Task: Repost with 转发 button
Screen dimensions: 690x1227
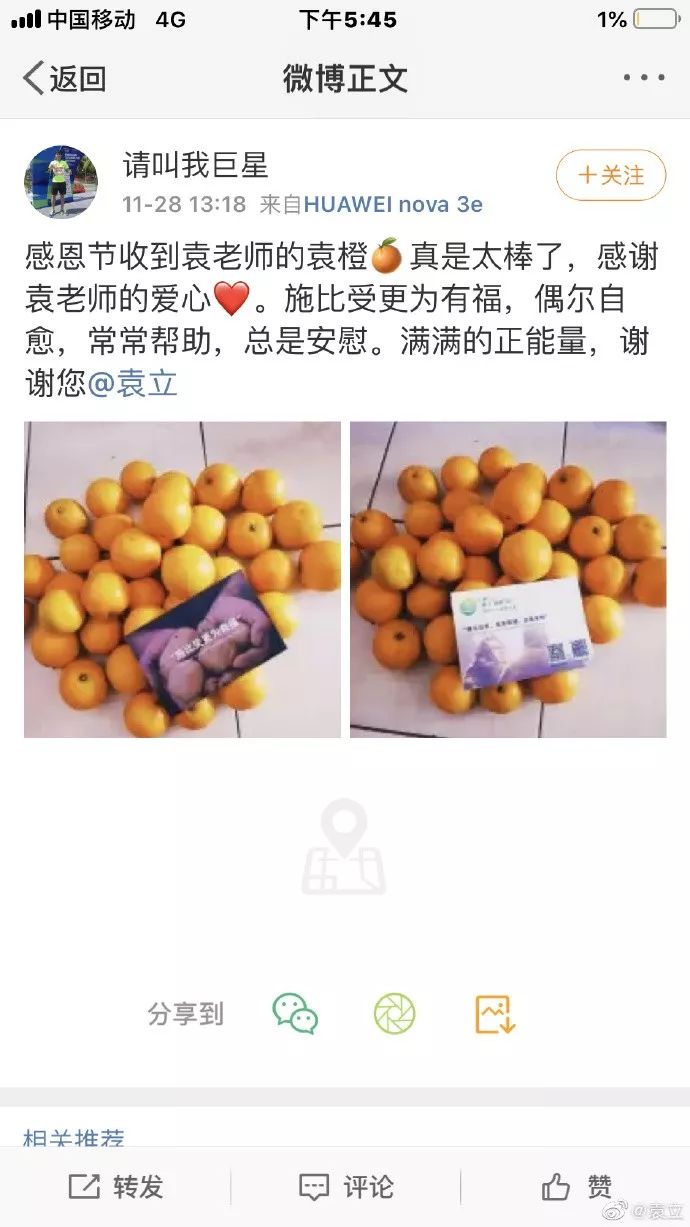Action: [115, 1187]
